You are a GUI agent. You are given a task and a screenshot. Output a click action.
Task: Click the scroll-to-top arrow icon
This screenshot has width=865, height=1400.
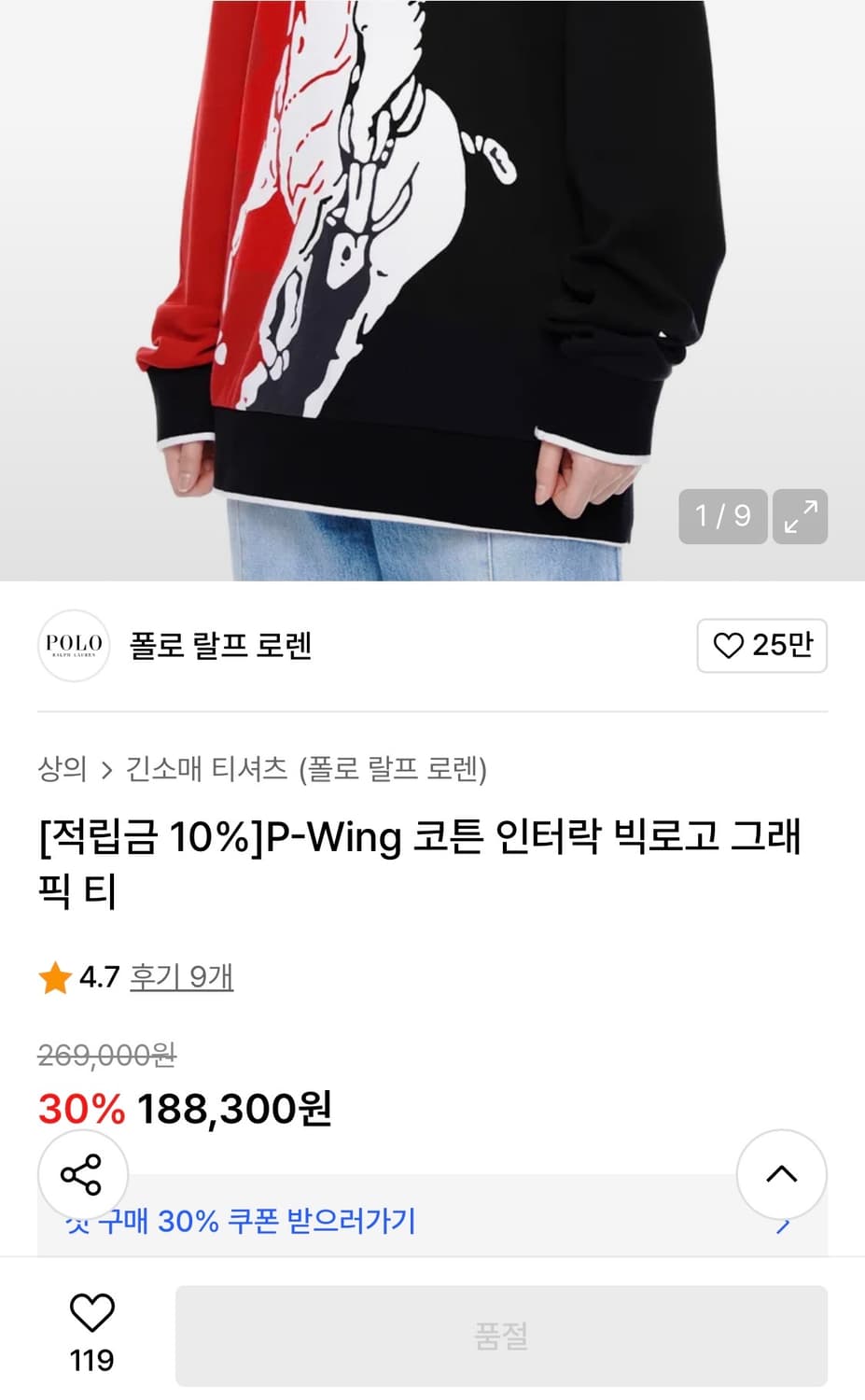(782, 1175)
